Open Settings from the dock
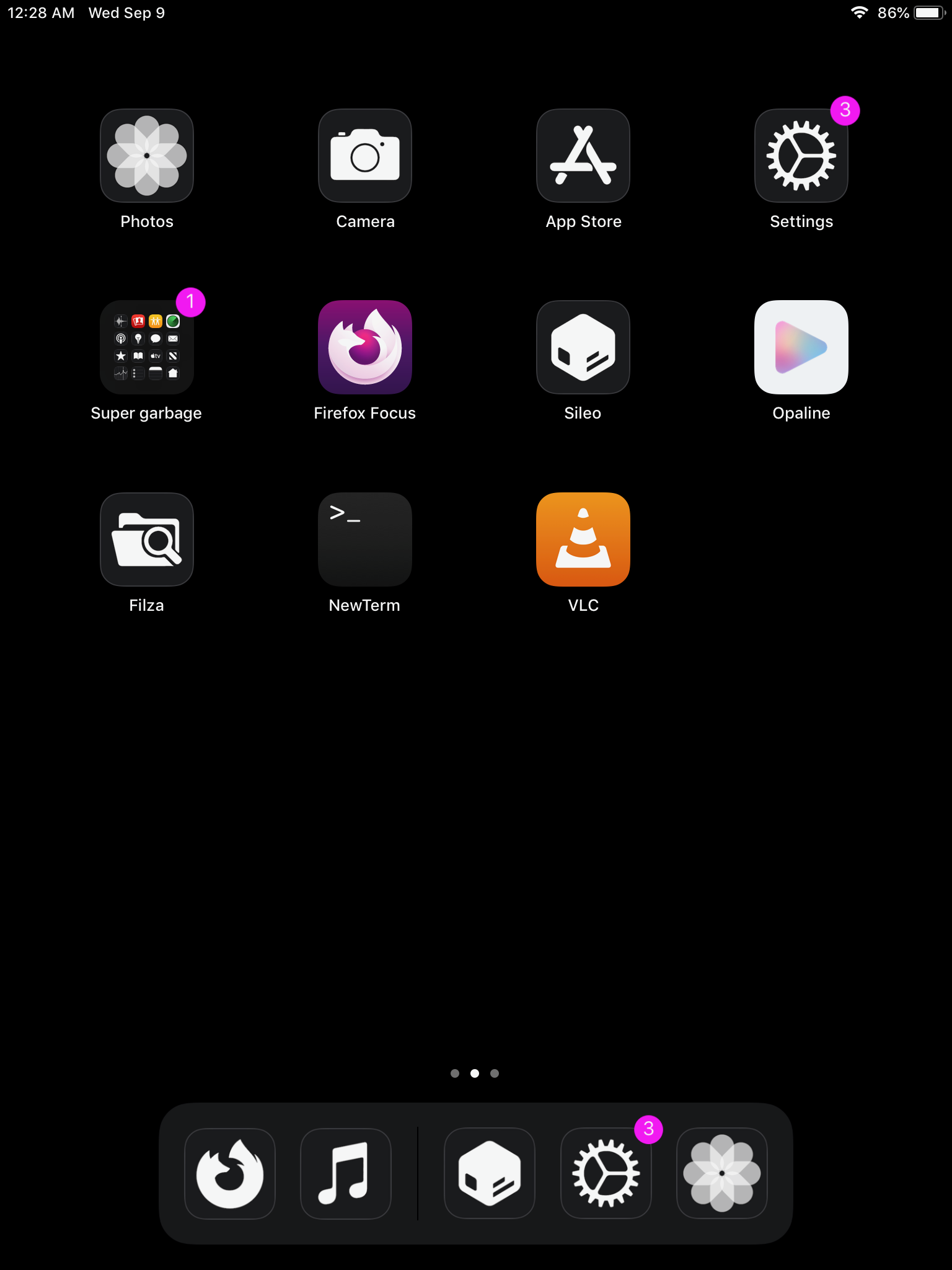Screen dimensions: 952x1270 tap(606, 1173)
